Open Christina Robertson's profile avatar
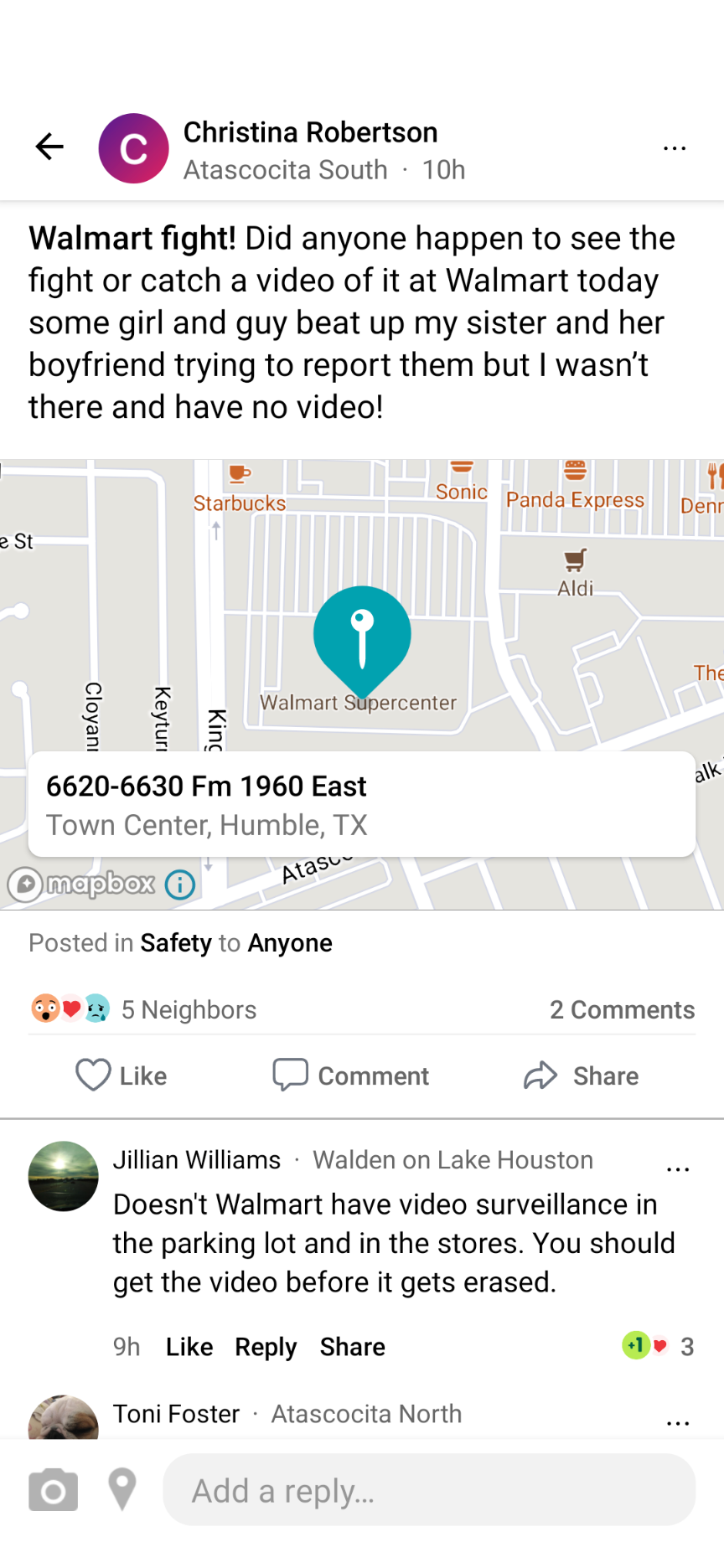The image size is (724, 1568). [x=133, y=148]
